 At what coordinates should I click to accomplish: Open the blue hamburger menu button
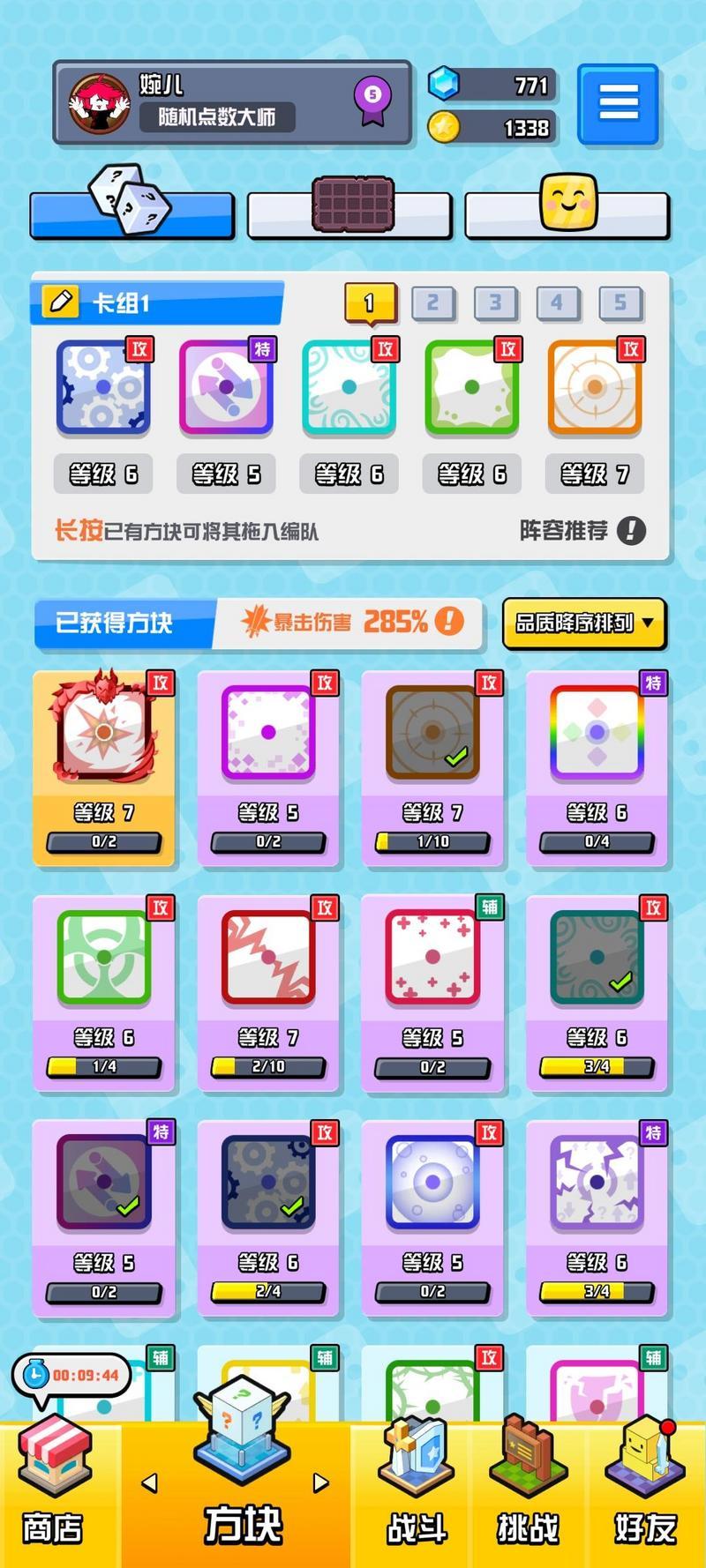point(619,103)
